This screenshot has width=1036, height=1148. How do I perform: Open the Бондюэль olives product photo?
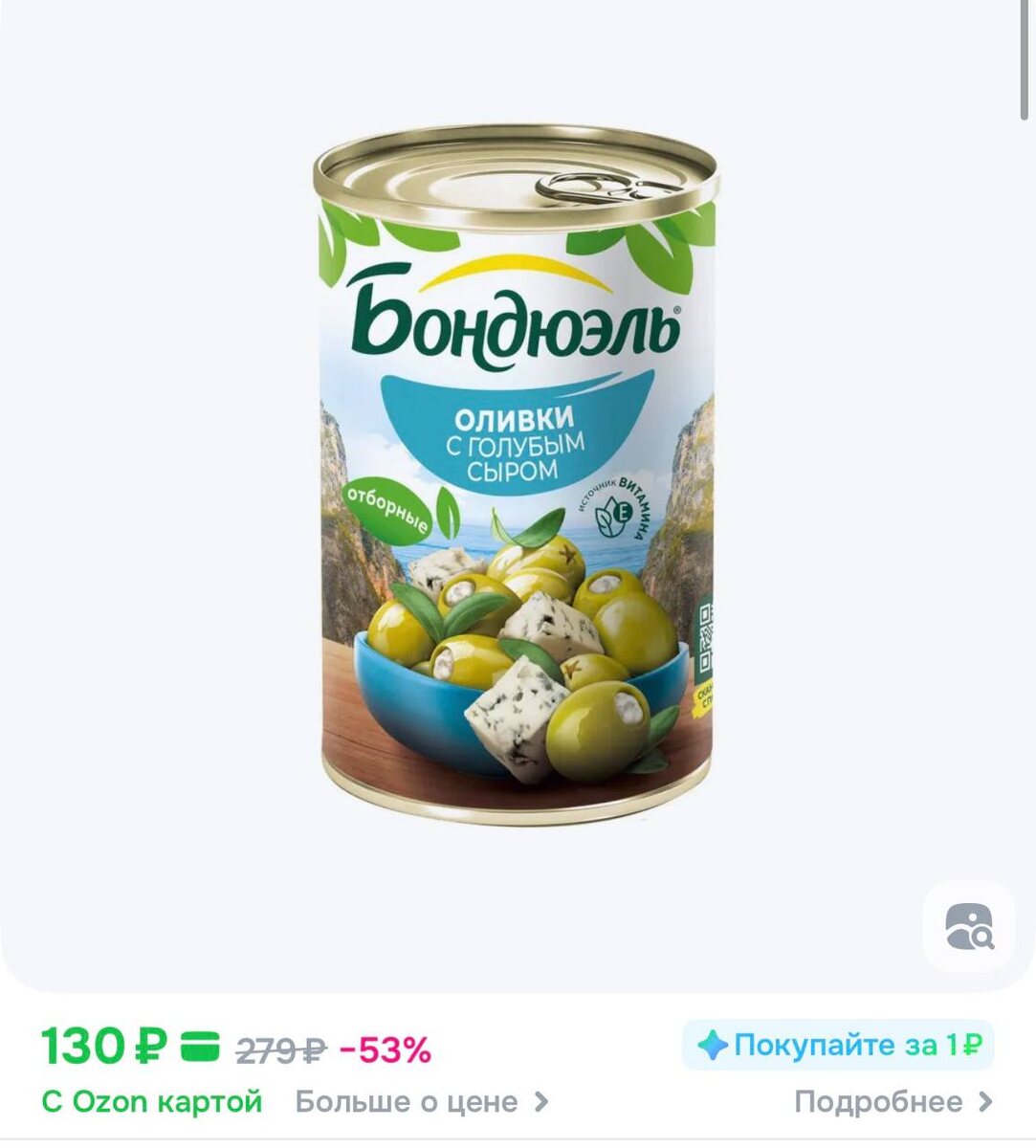pyautogui.click(x=517, y=478)
